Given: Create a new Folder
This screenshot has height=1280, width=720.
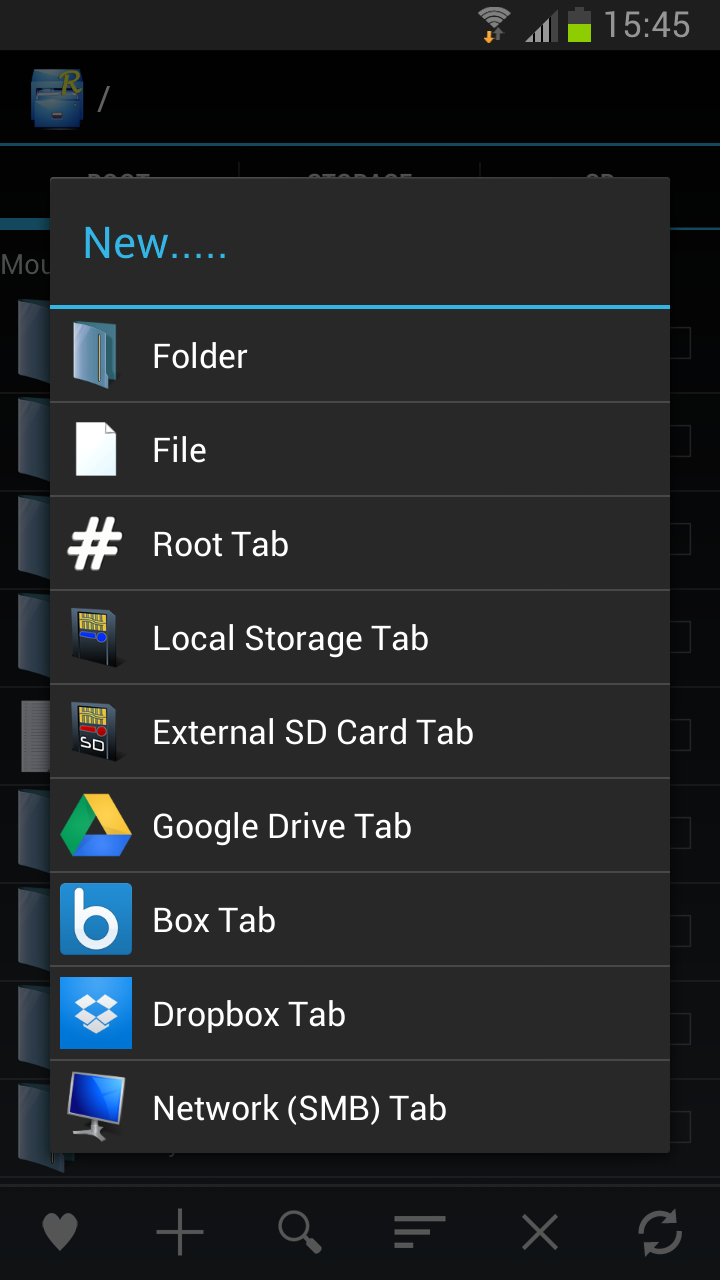Looking at the screenshot, I should tap(360, 356).
